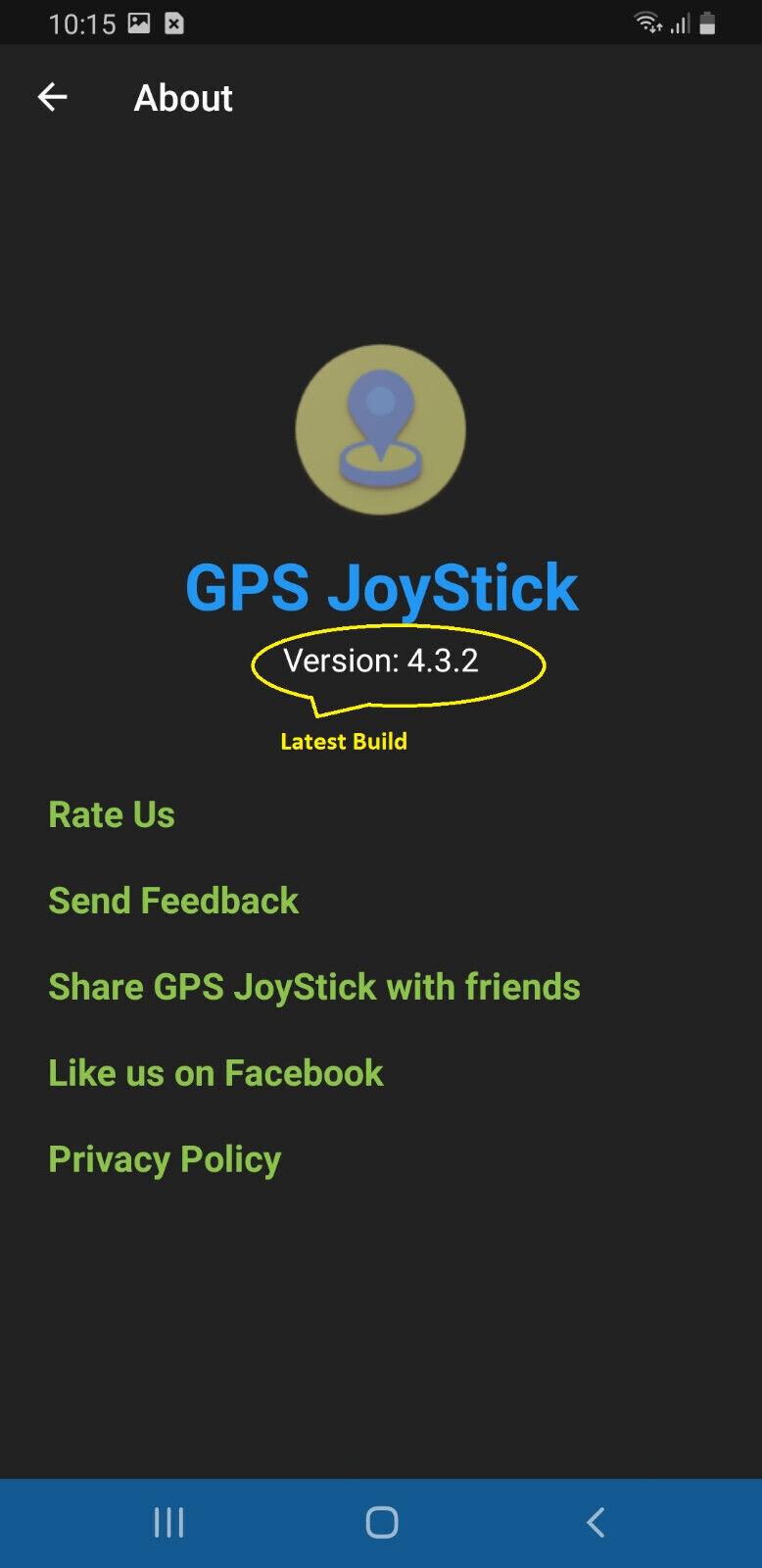Go back from the About screen
The width and height of the screenshot is (762, 1568).
(53, 97)
